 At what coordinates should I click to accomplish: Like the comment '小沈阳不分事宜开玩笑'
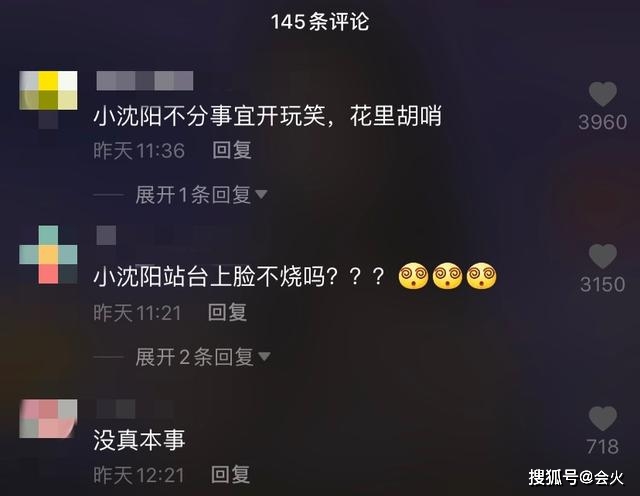pos(602,95)
